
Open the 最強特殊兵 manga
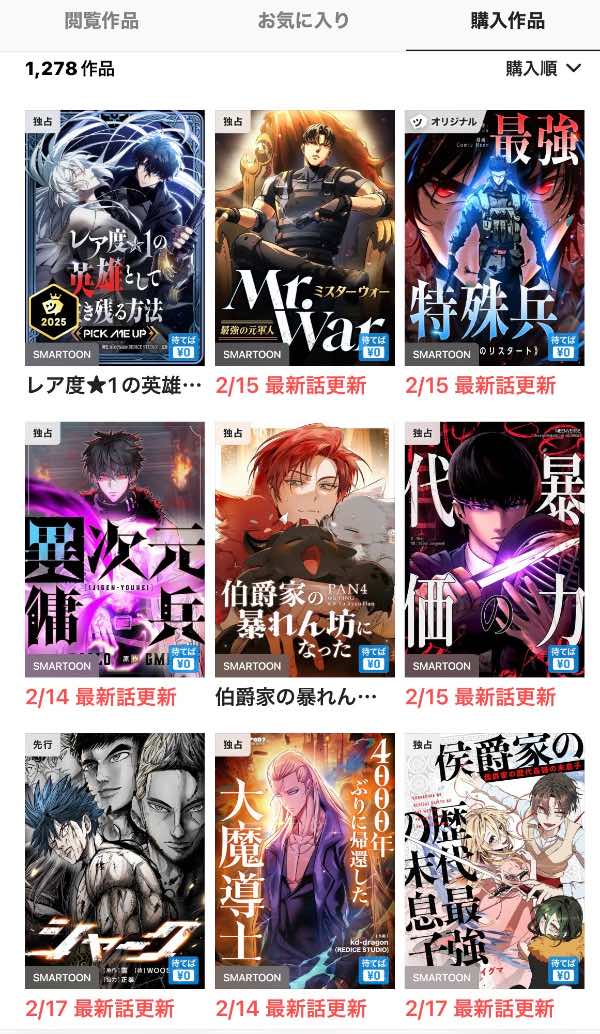(494, 238)
